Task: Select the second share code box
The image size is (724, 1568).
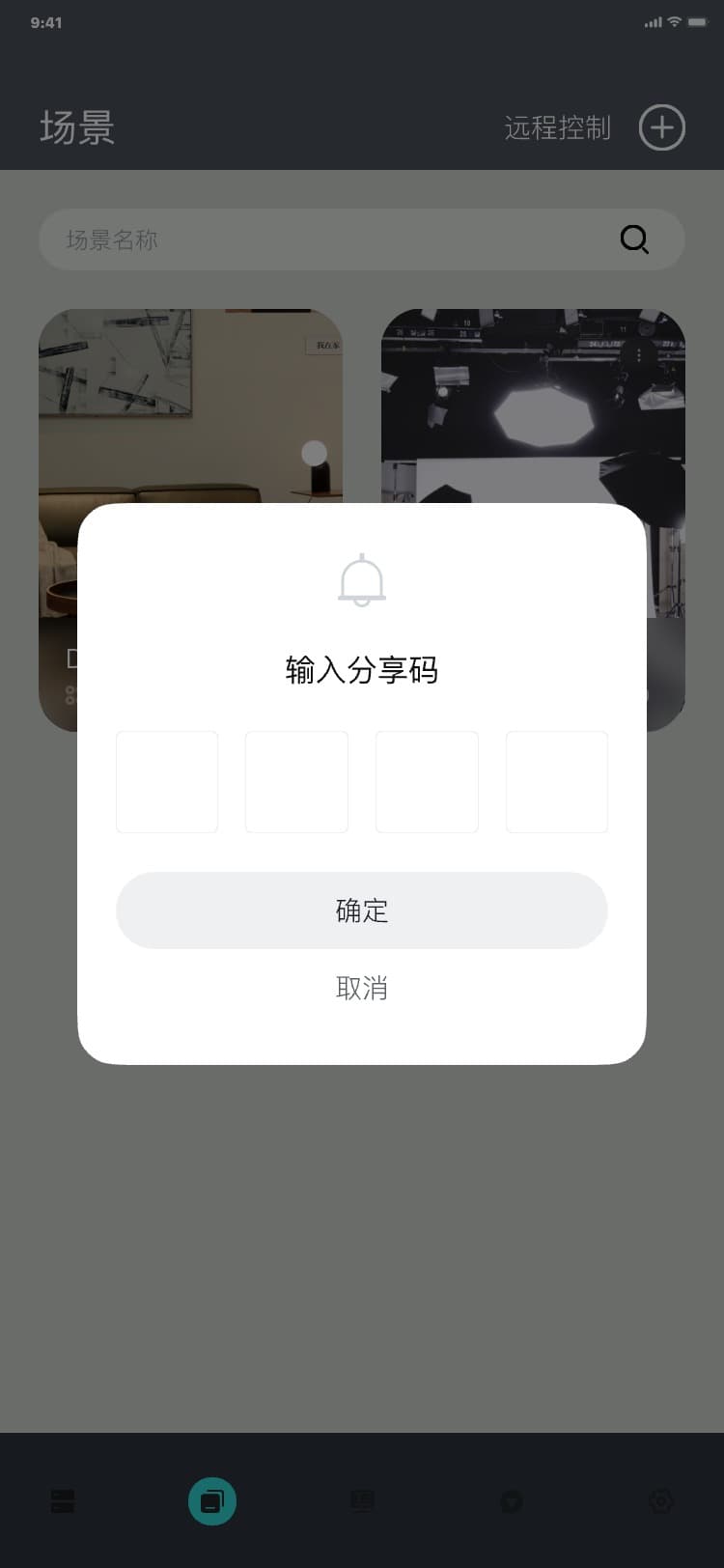Action: pos(296,782)
